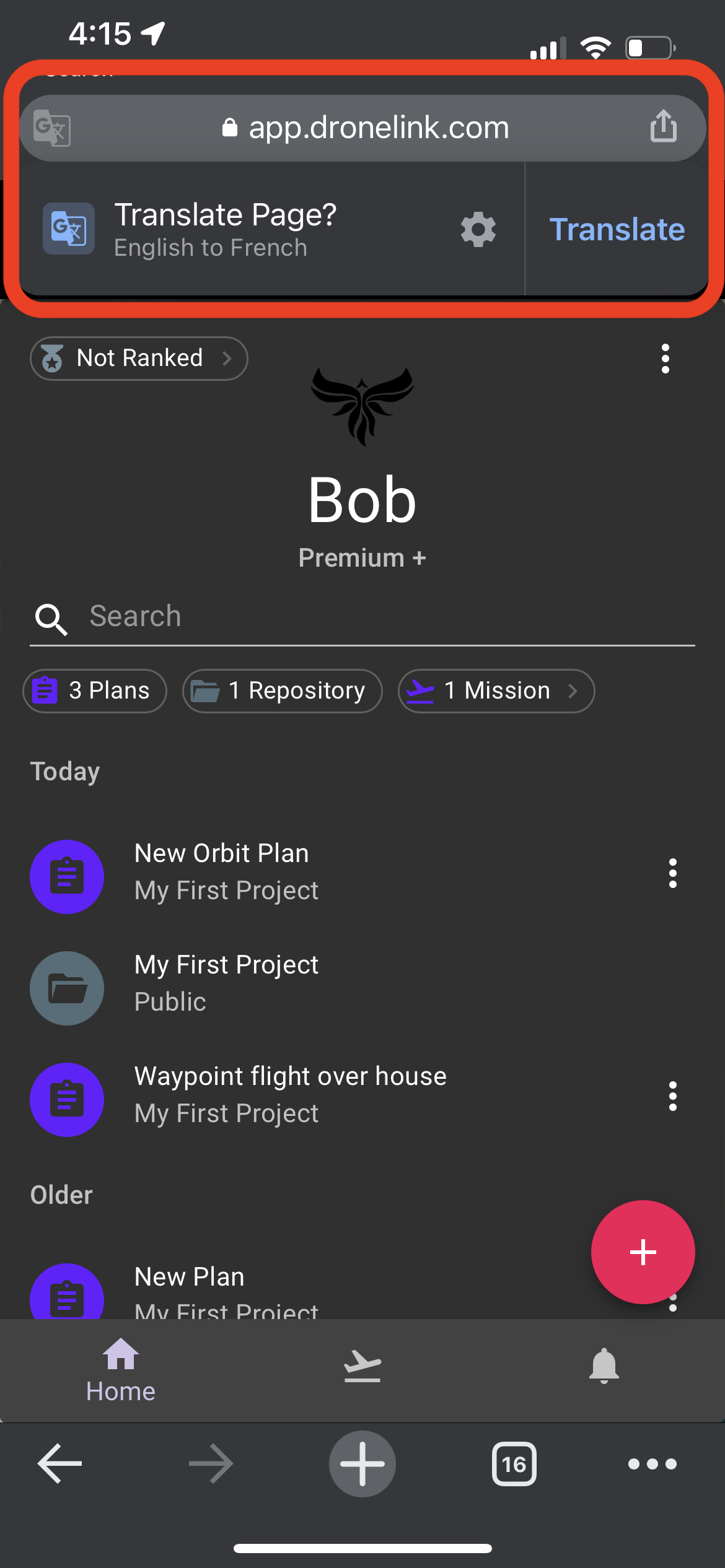The width and height of the screenshot is (725, 1568).
Task: Select the 1 Repository chip
Action: click(x=282, y=691)
